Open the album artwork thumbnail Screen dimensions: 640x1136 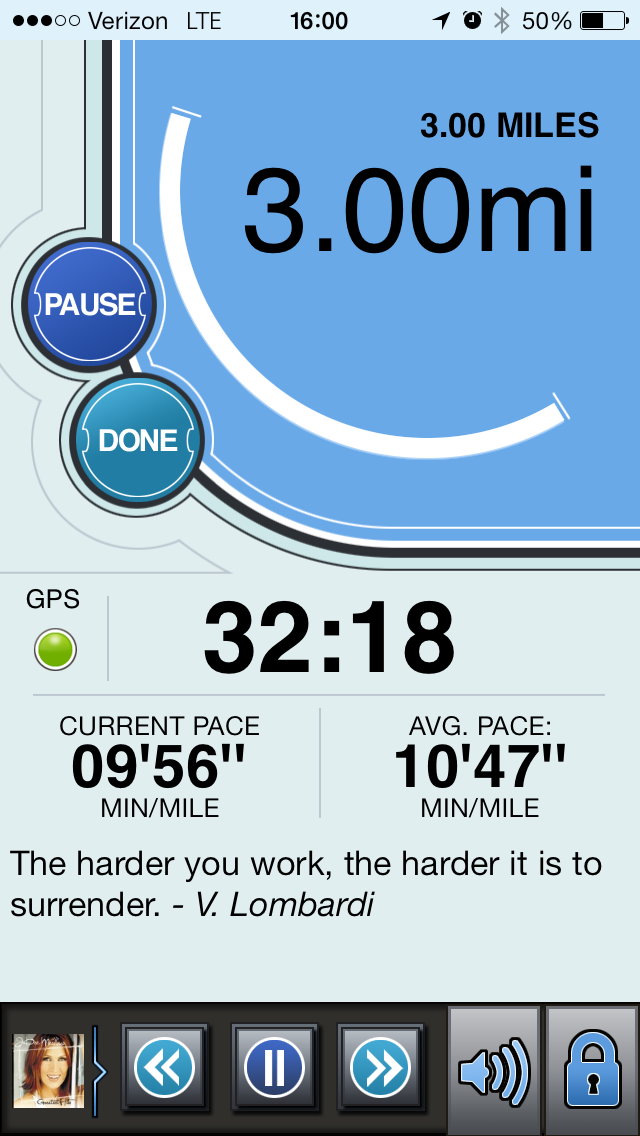[48, 1070]
